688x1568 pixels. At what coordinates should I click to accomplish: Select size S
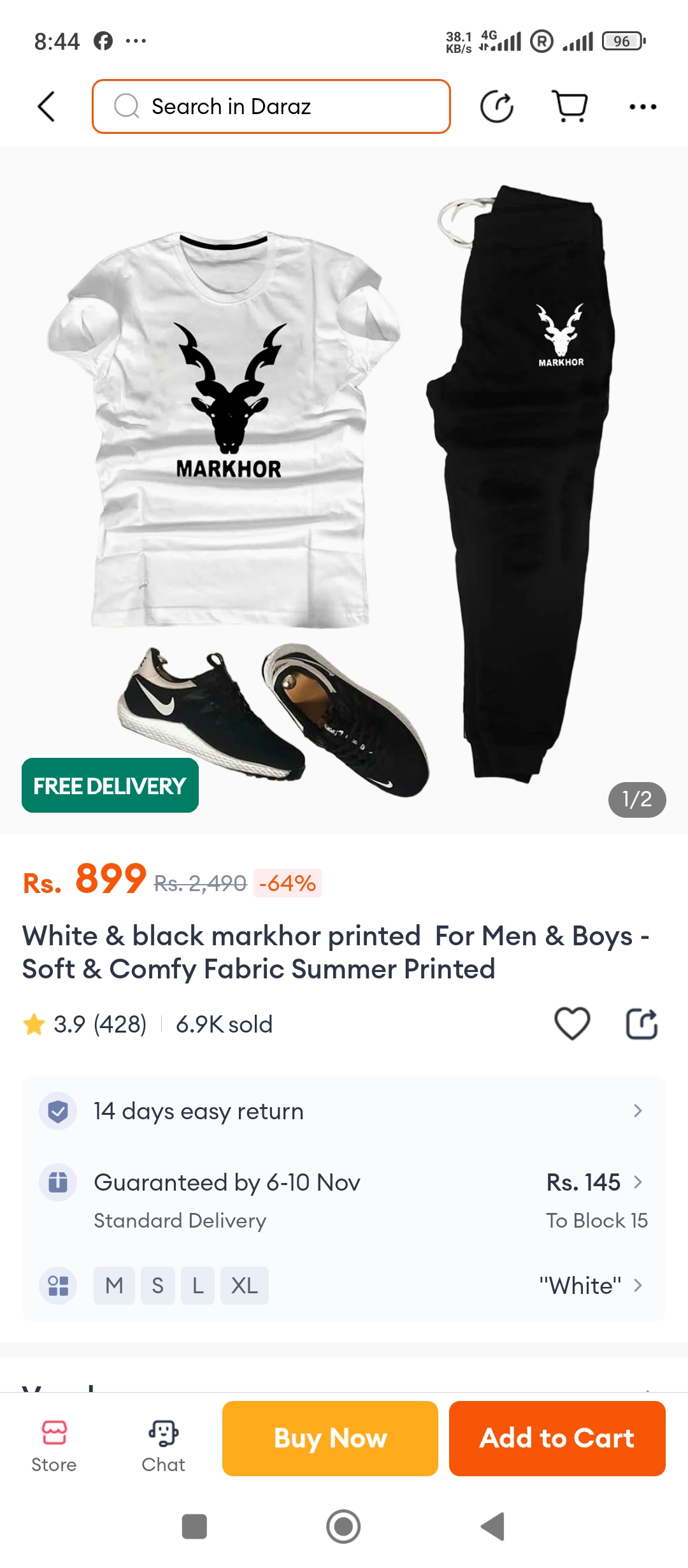pos(157,1286)
